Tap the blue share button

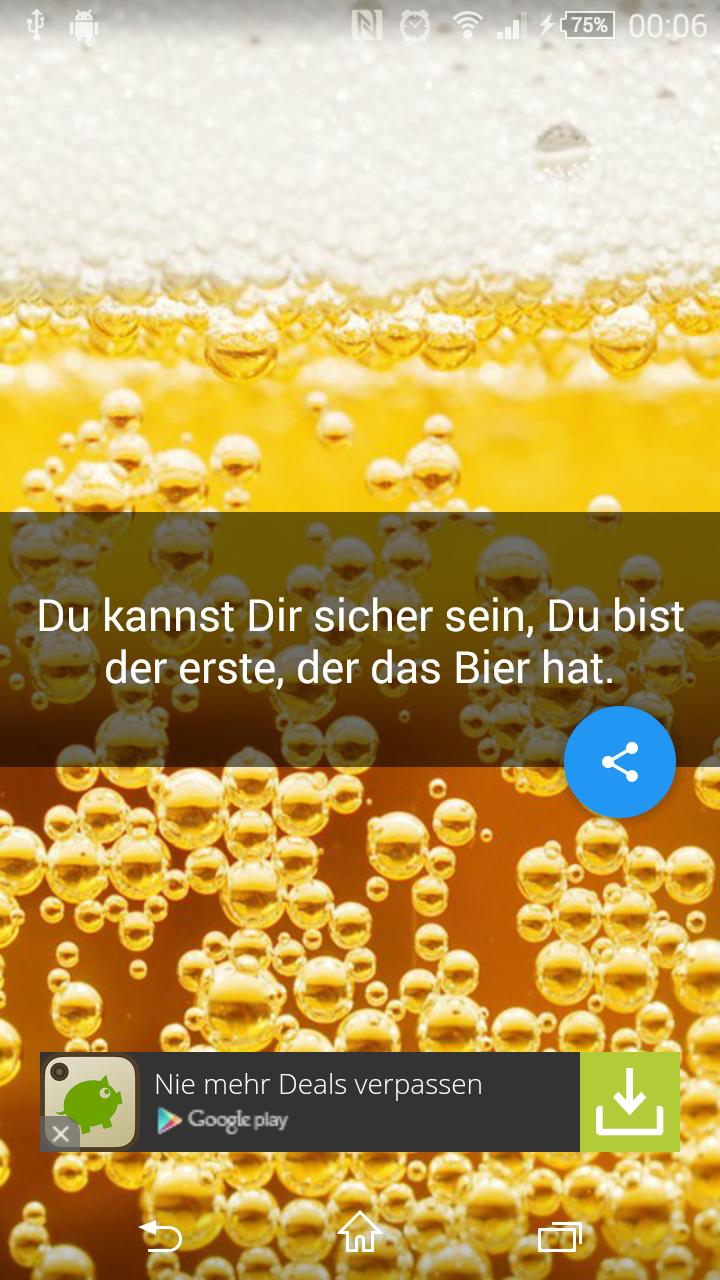click(620, 762)
